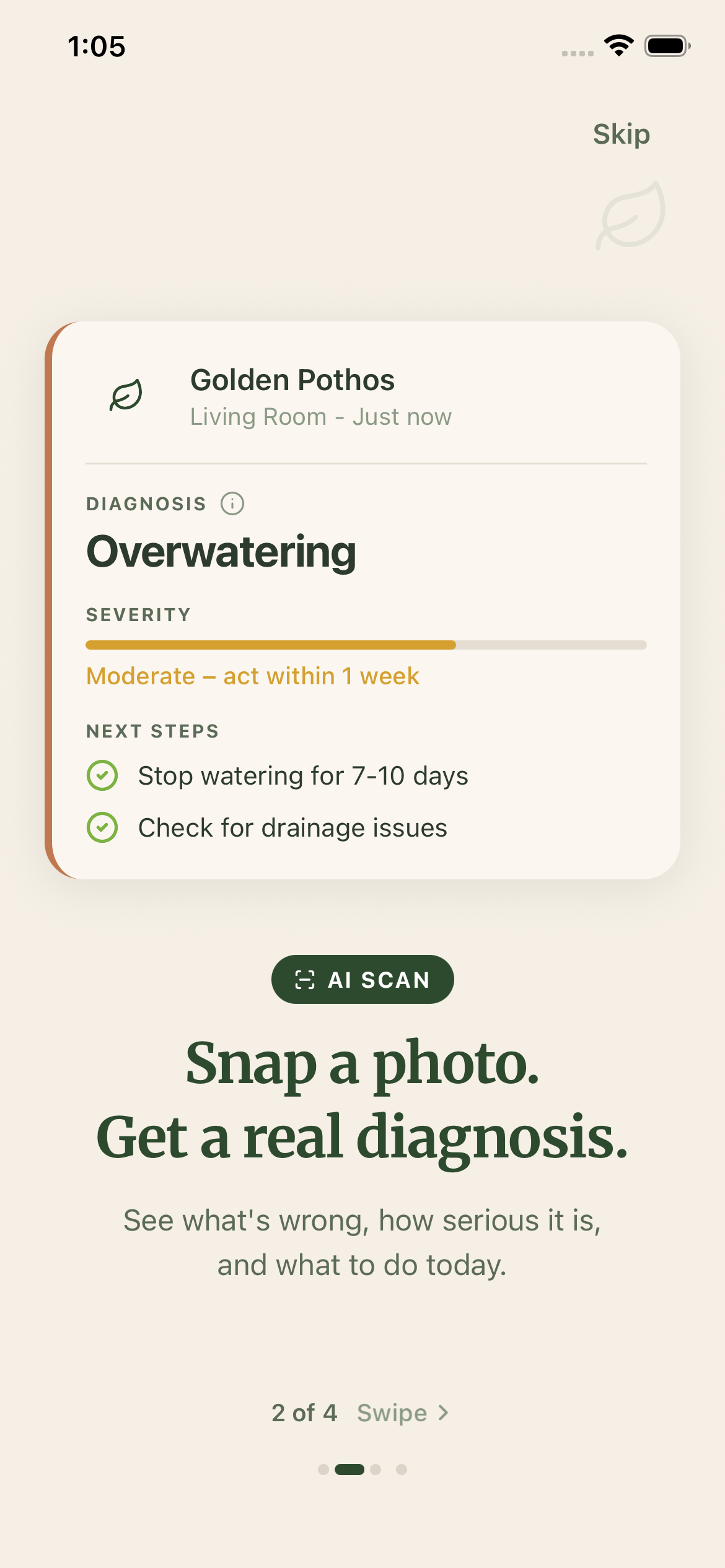The height and width of the screenshot is (1568, 725).
Task: Tap the Swipe chevron to advance pages
Action: click(444, 1413)
